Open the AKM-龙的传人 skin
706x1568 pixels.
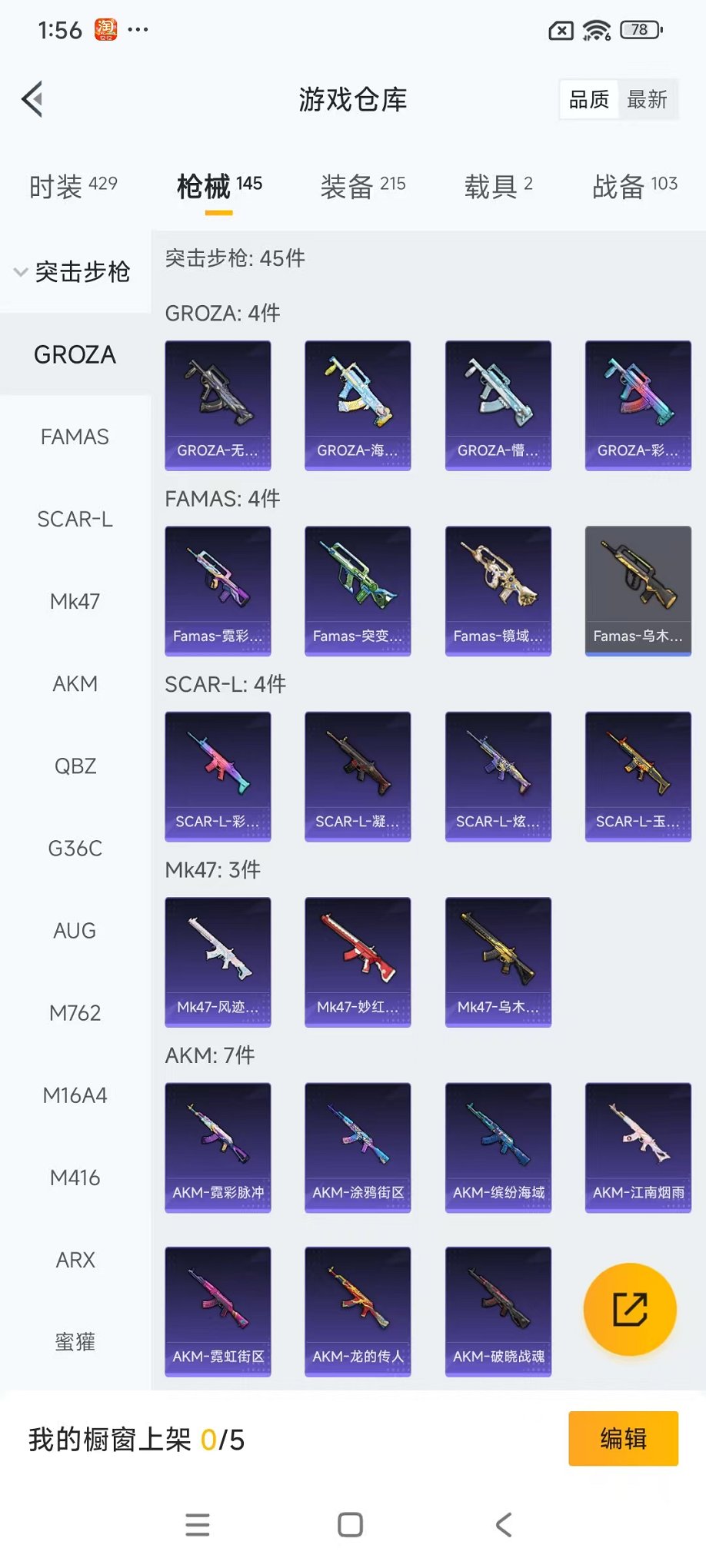(358, 1311)
